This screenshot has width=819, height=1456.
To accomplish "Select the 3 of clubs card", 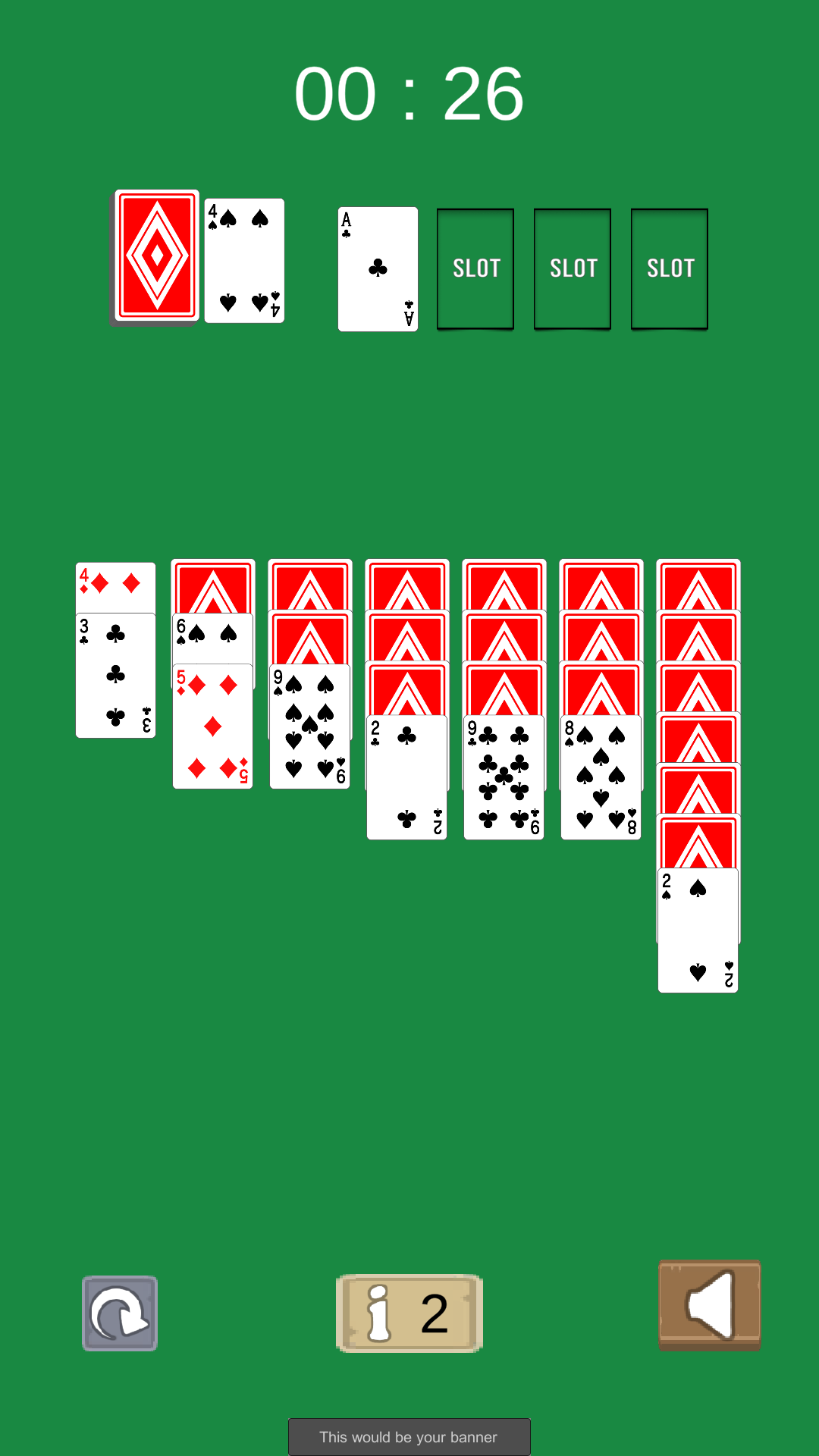I will click(115, 676).
